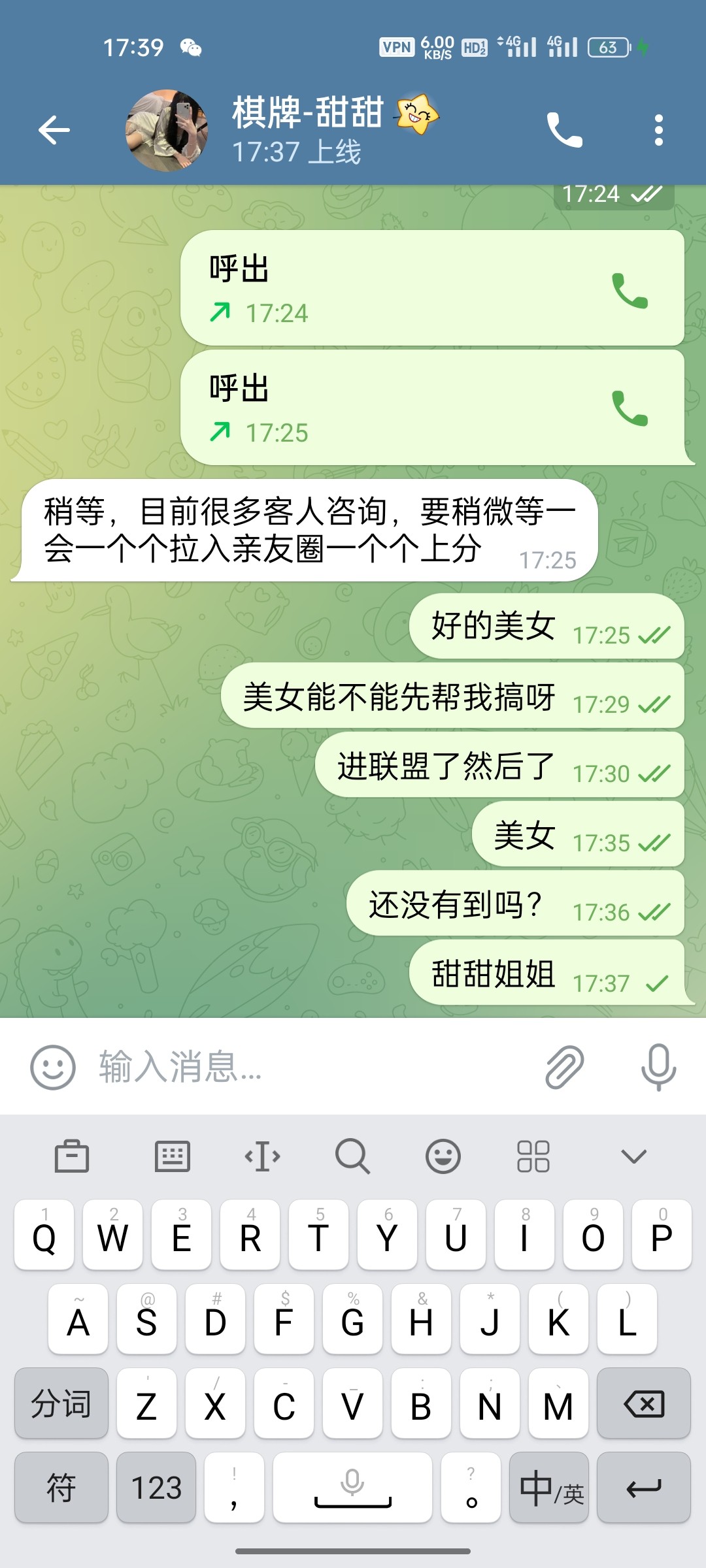Screen dimensions: 706x1568
Task: Open the three-dot overflow menu
Action: (658, 130)
